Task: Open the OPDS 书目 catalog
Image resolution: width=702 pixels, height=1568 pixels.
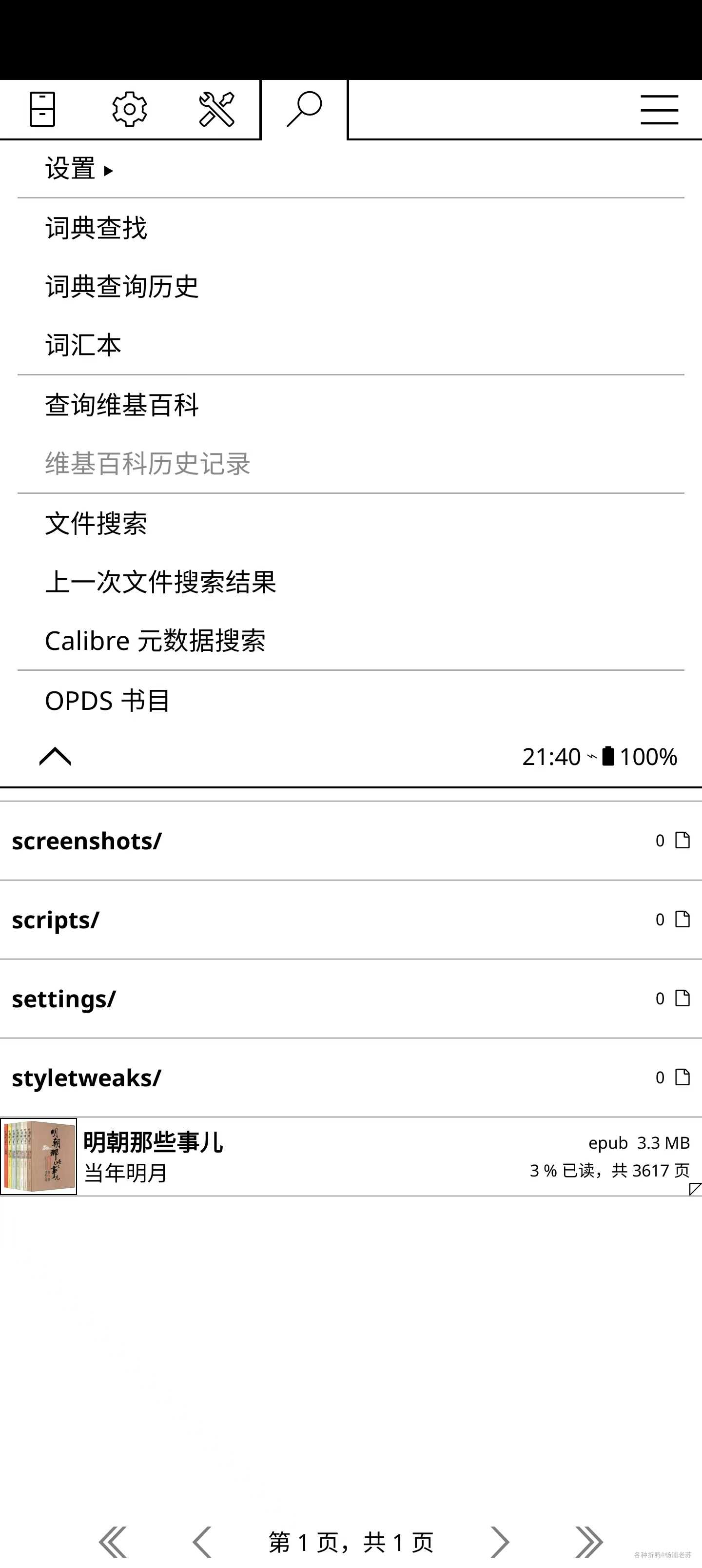Action: [108, 701]
